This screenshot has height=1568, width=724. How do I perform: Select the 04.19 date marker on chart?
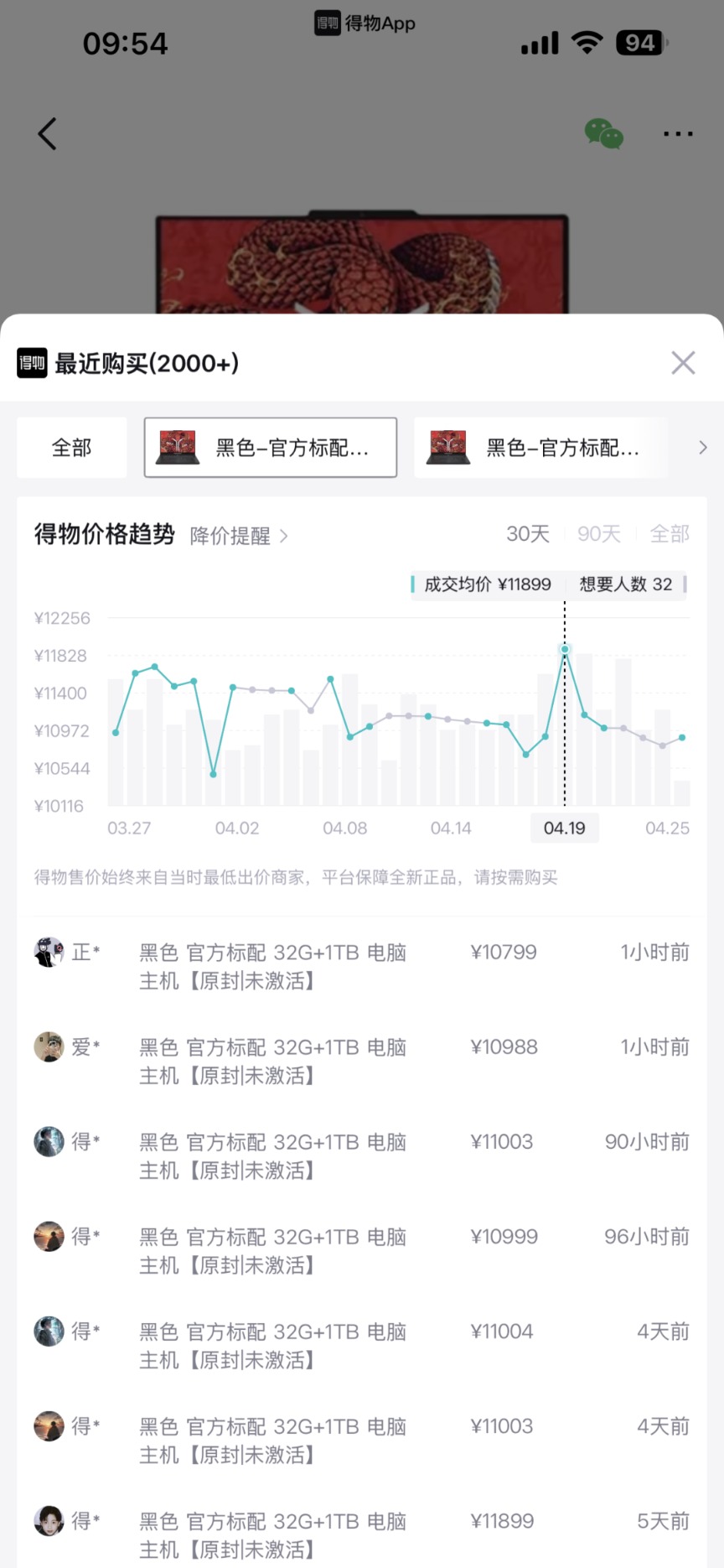tap(564, 828)
